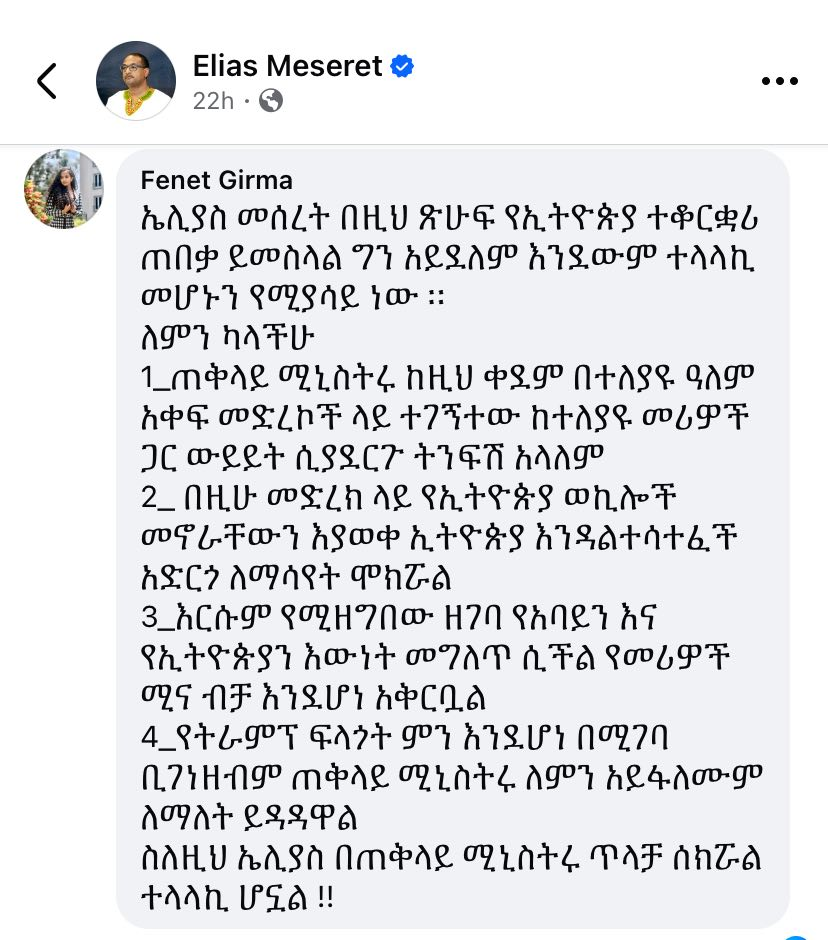View Fenet Girma's profile via name
The height and width of the screenshot is (940, 828).
pyautogui.click(x=217, y=180)
